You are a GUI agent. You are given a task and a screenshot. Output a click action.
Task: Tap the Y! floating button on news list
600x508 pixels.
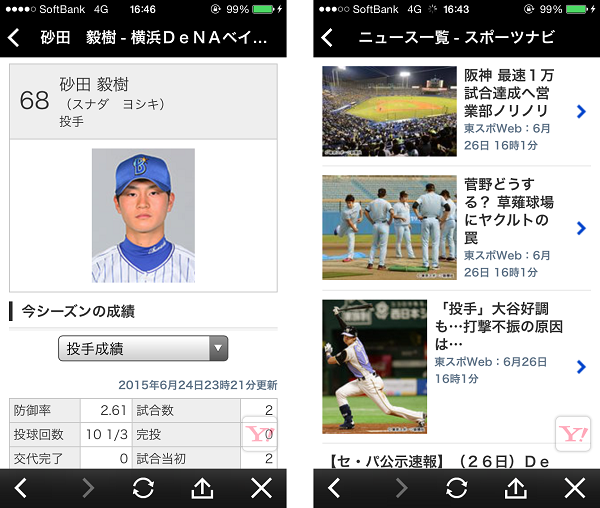click(572, 434)
